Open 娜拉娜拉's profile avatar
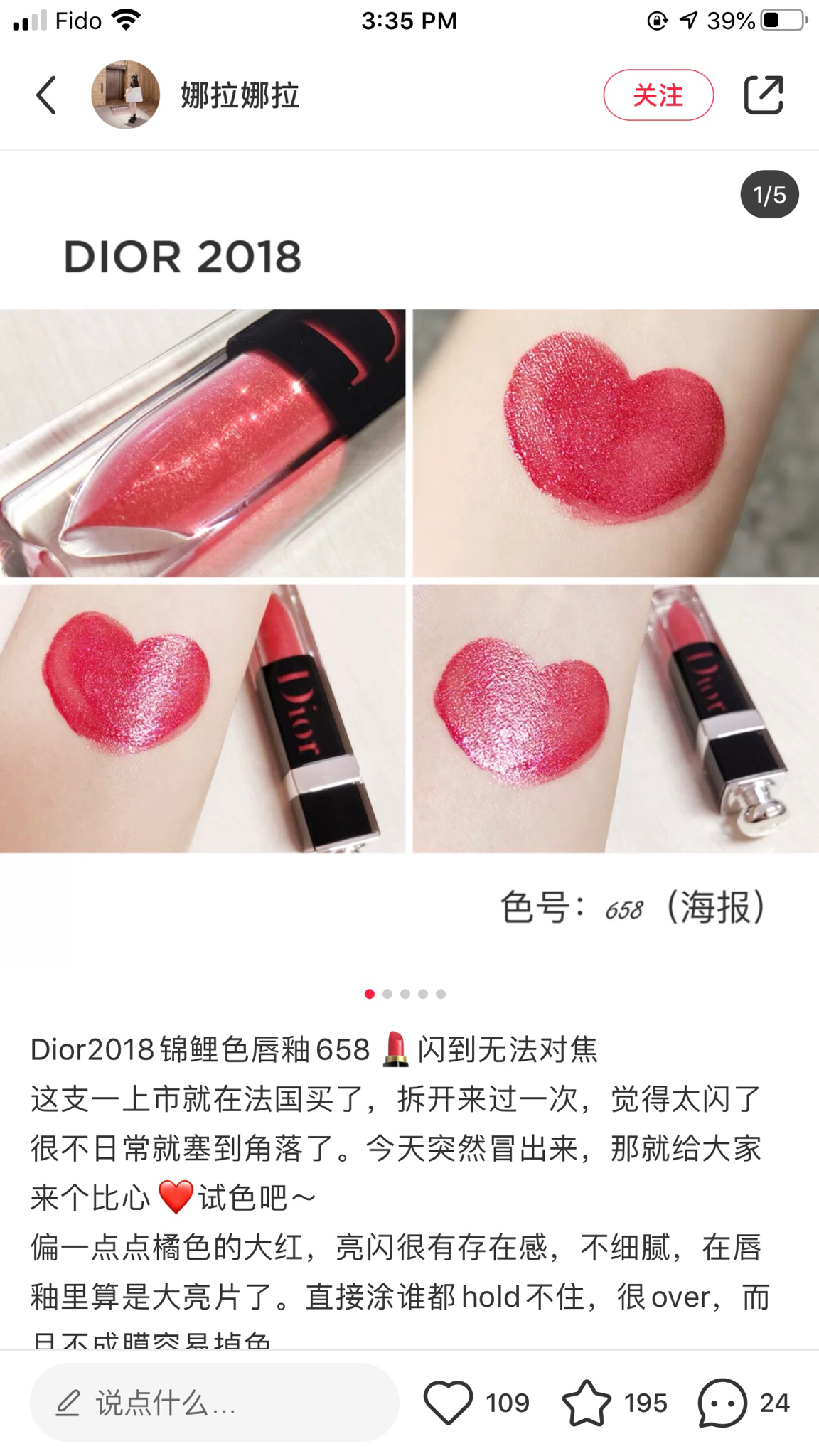The width and height of the screenshot is (819, 1456). pos(125,95)
